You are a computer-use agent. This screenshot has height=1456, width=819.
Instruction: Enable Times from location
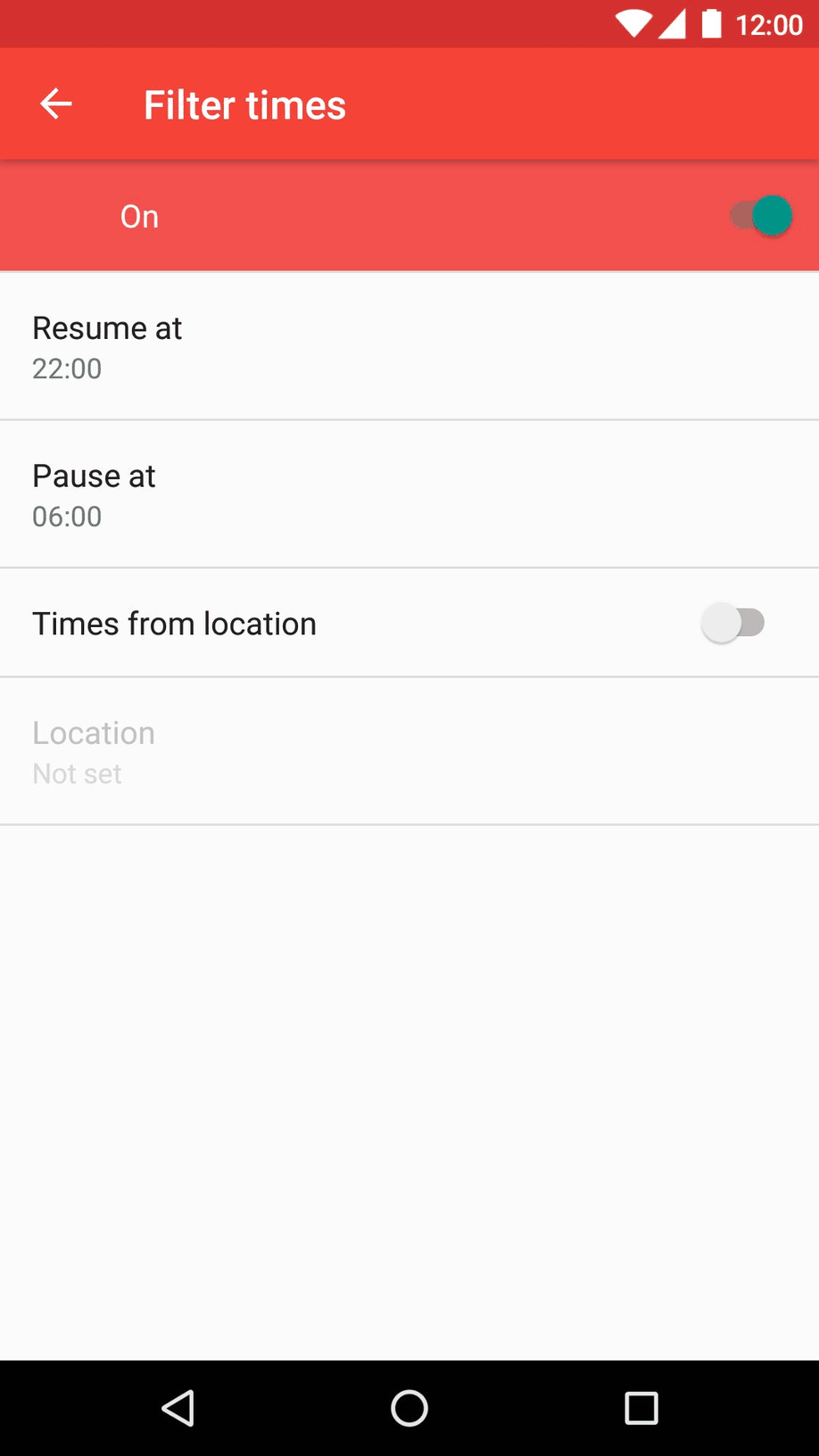732,623
